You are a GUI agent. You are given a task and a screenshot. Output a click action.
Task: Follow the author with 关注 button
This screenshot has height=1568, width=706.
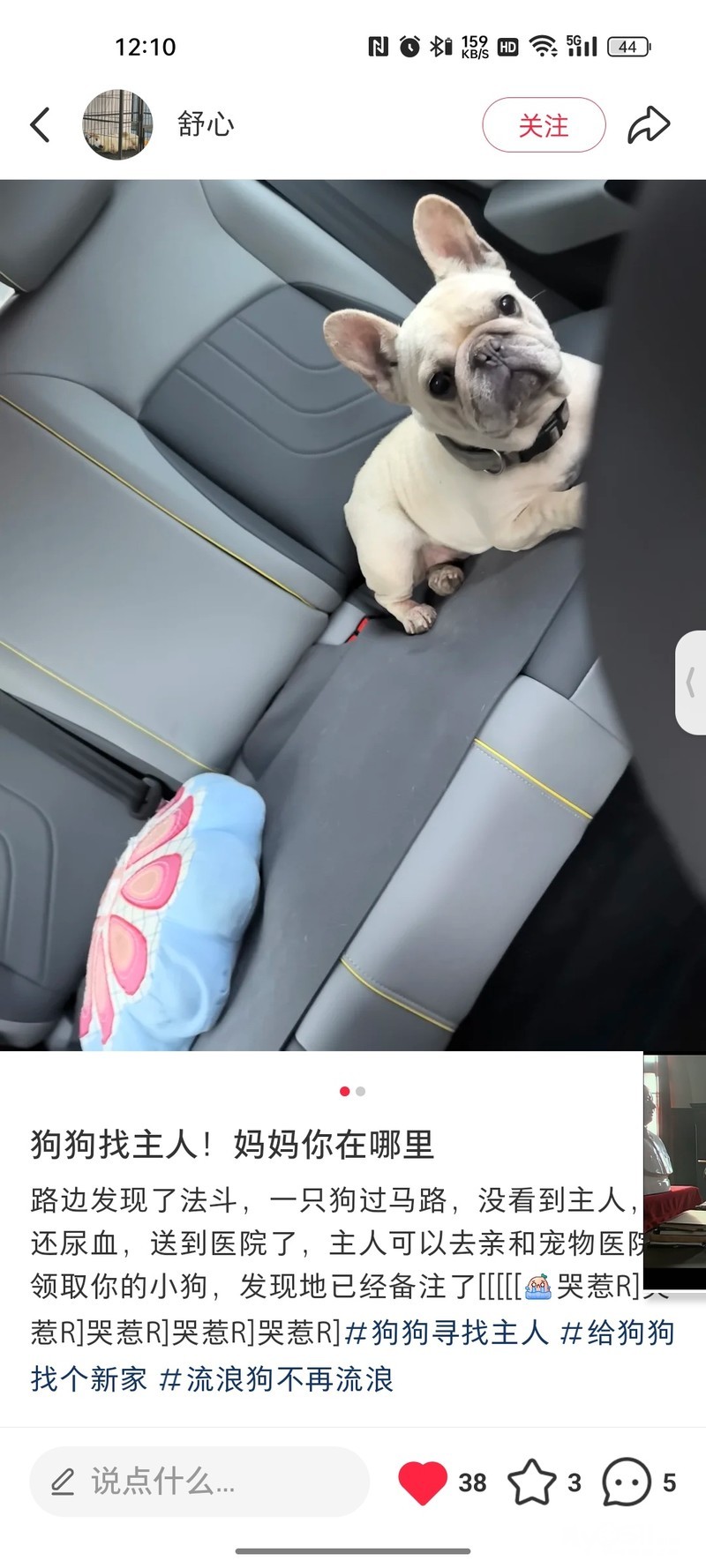[x=544, y=125]
